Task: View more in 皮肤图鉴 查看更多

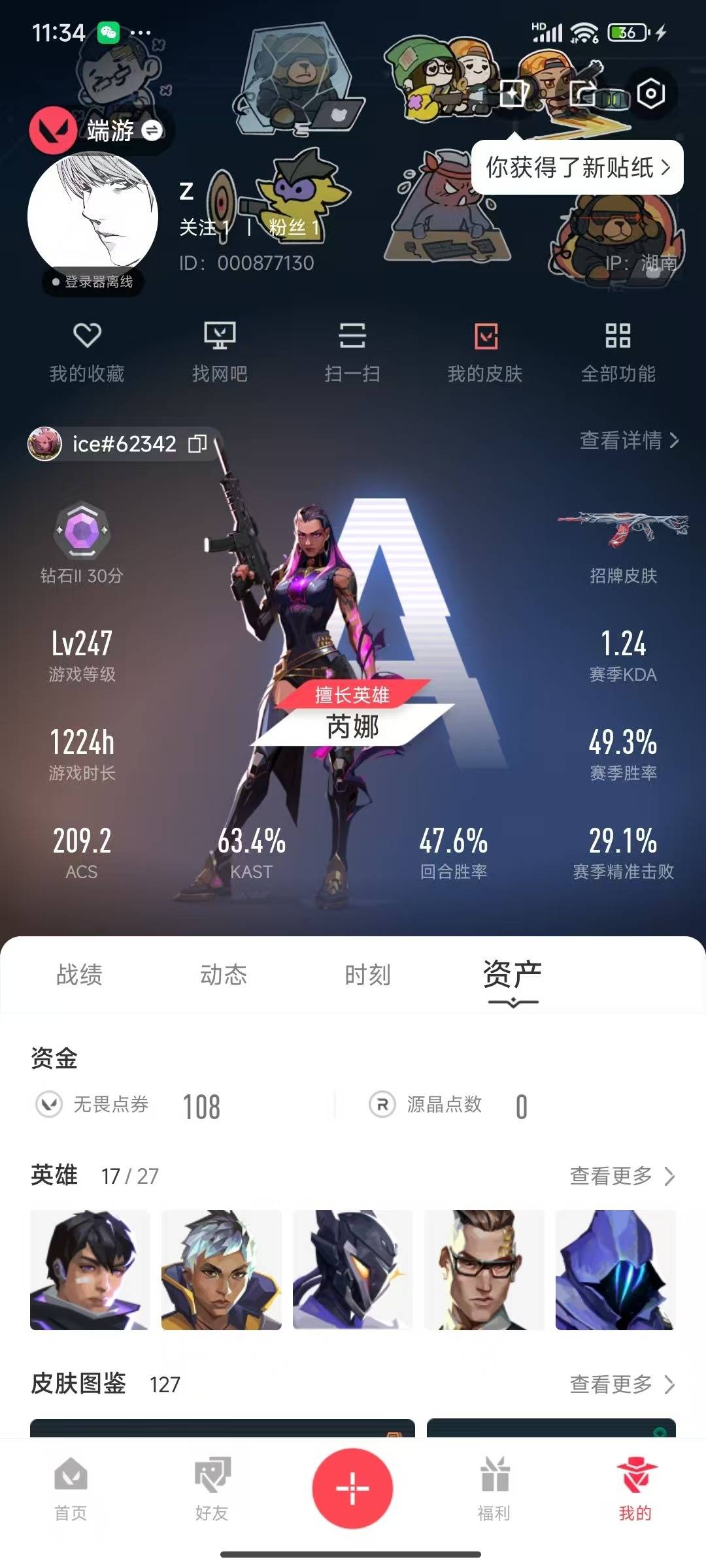Action: point(622,1384)
